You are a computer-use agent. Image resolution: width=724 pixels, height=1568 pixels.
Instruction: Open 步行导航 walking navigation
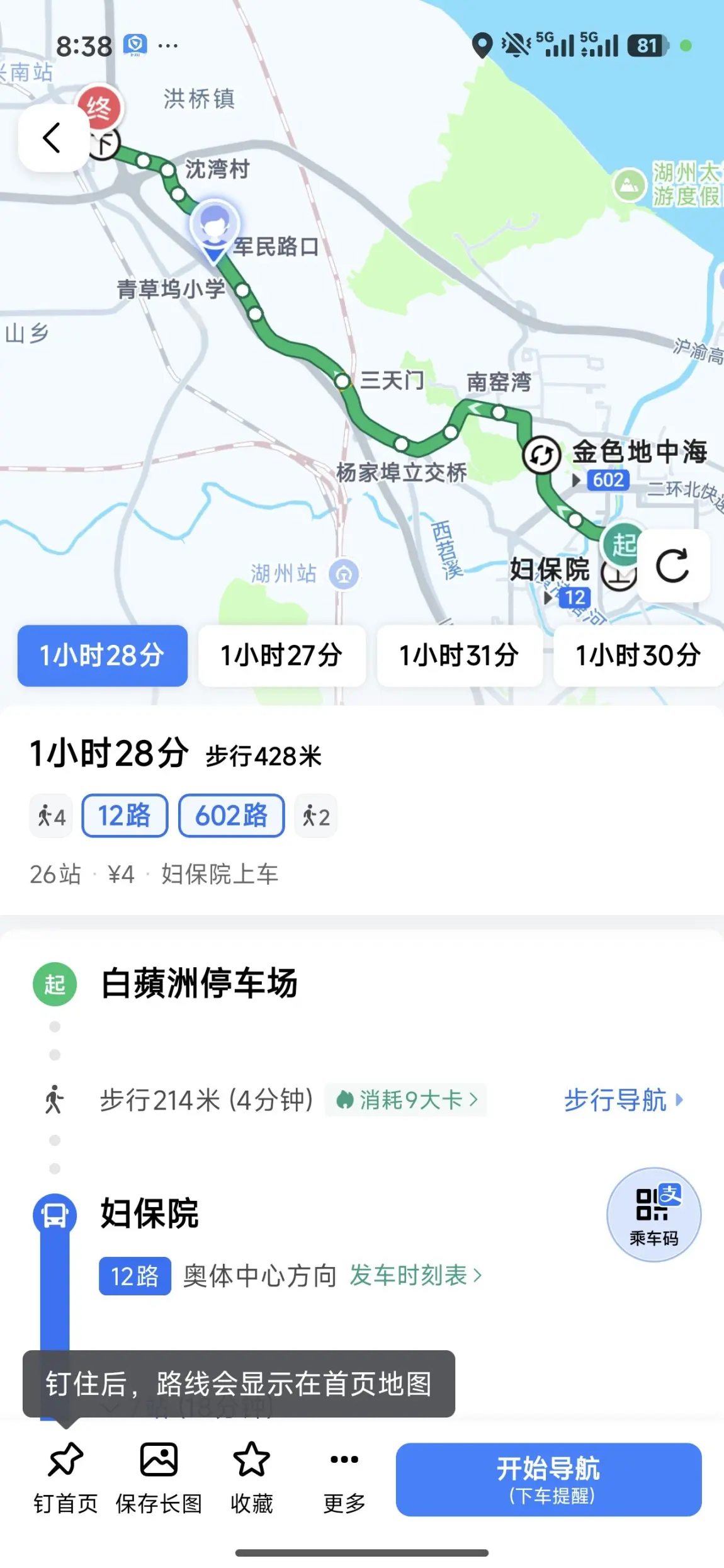(x=623, y=1100)
